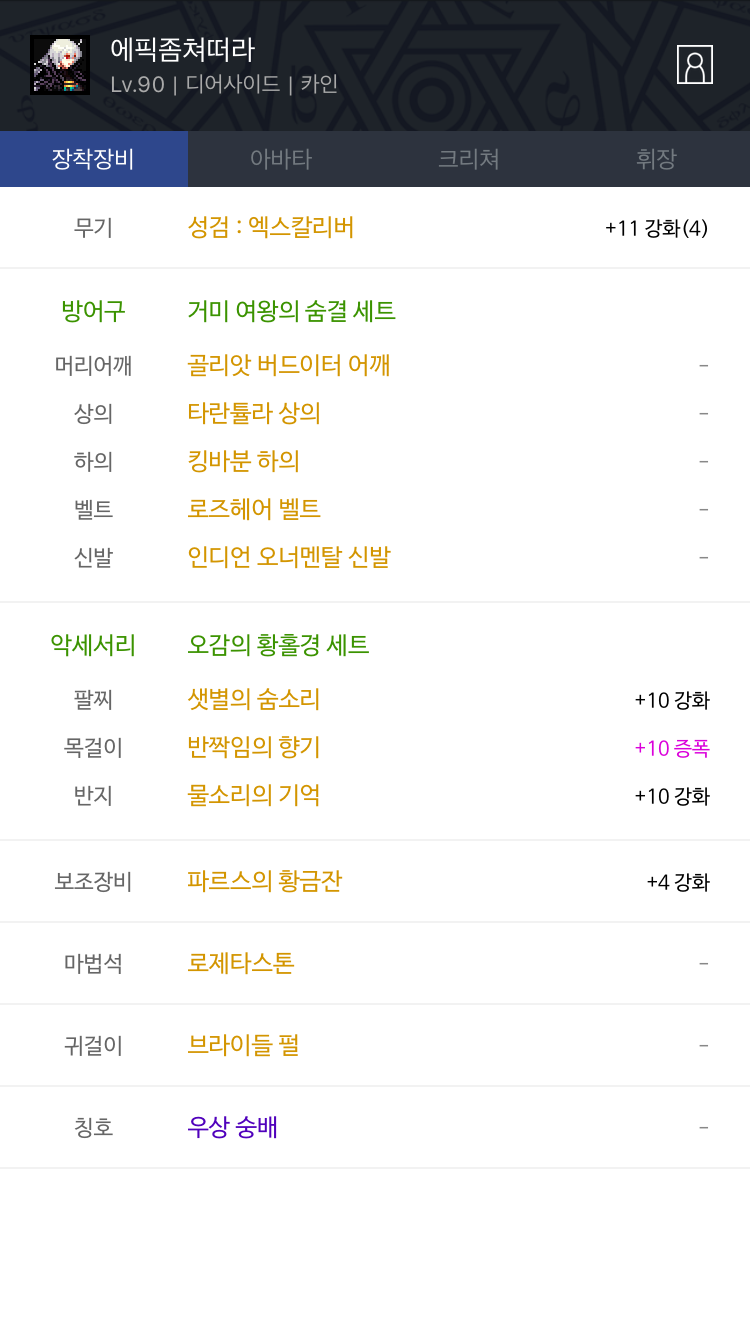Select the 장착장비 tab
This screenshot has height=1334, width=750.
point(94,159)
